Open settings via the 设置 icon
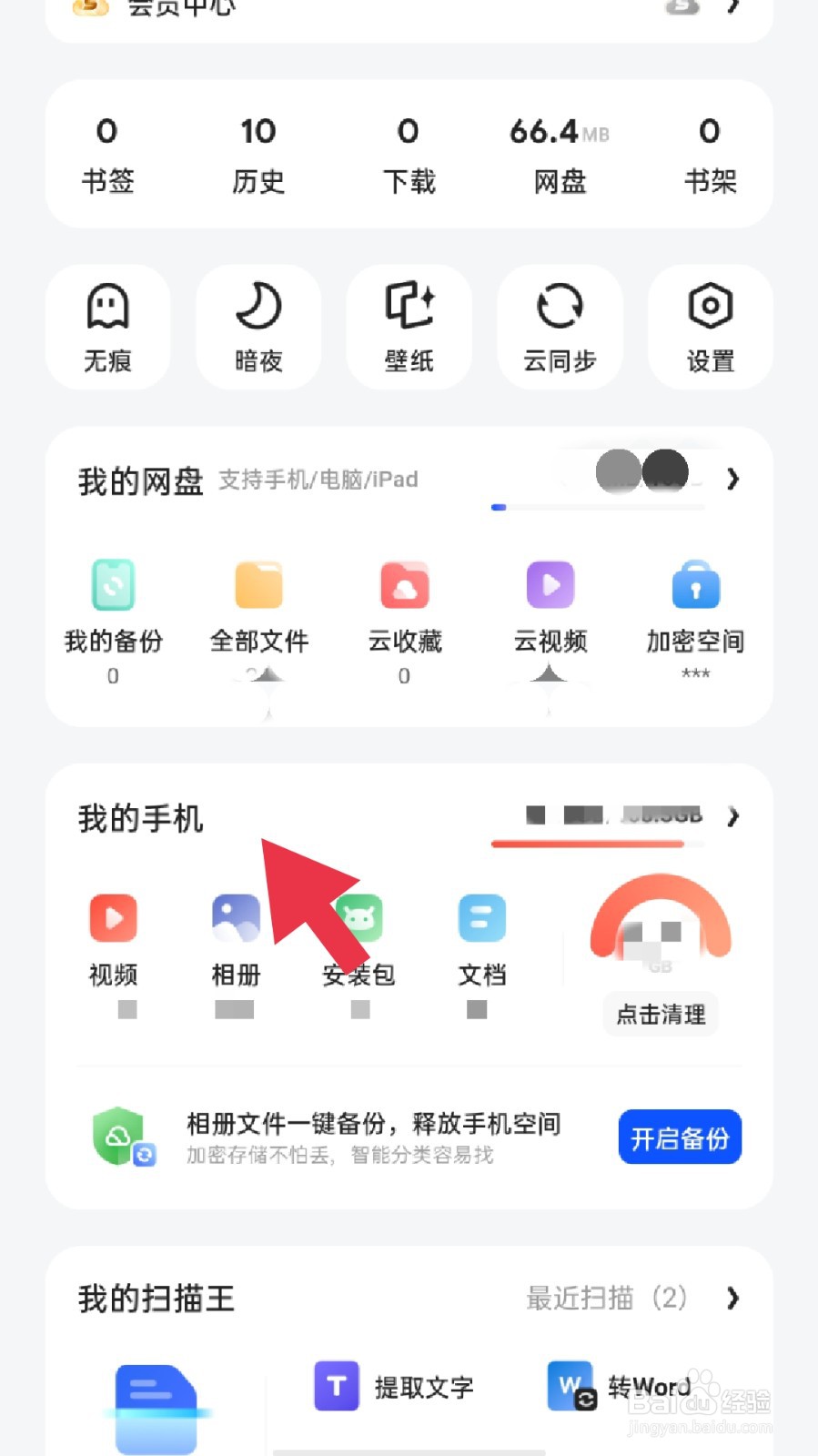 [x=710, y=326]
